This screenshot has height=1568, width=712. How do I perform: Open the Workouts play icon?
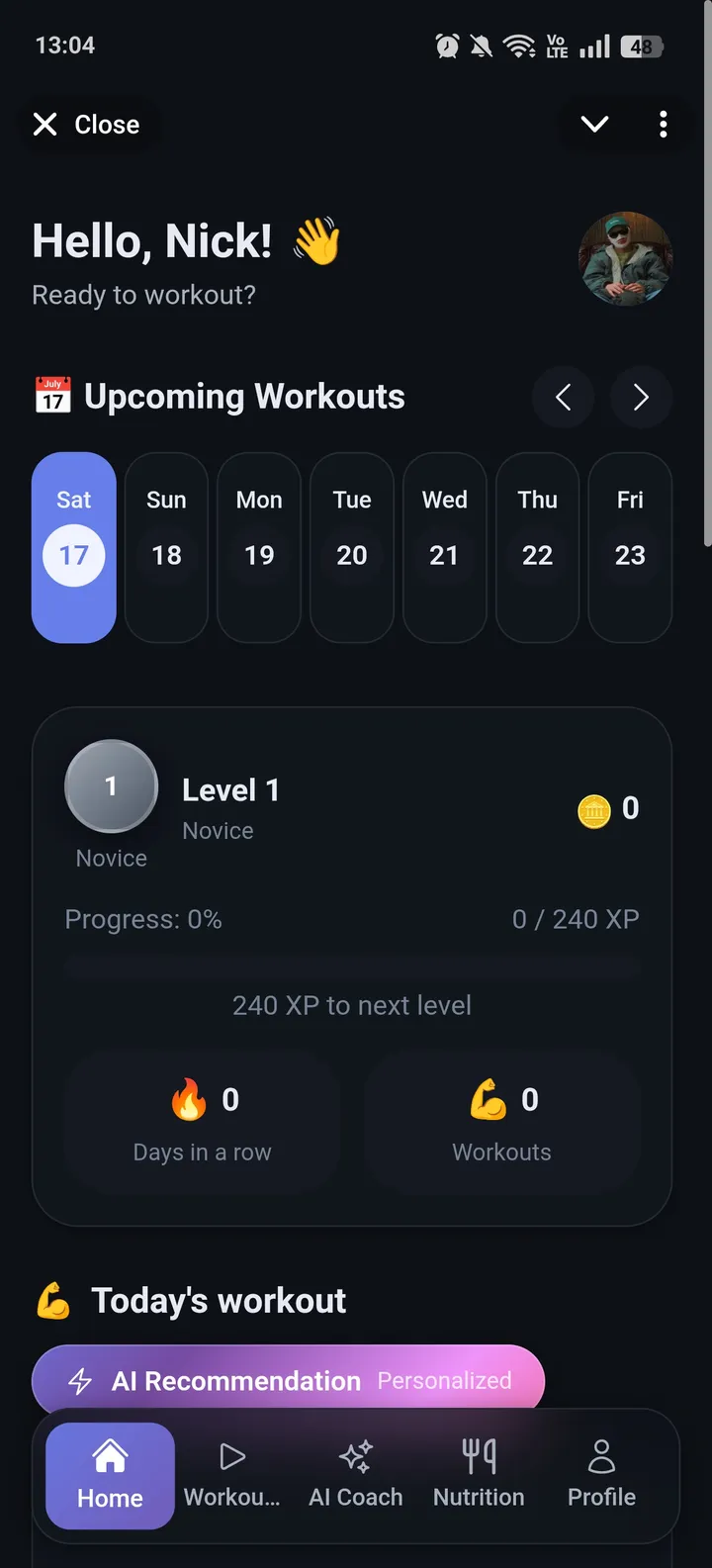(x=231, y=1455)
